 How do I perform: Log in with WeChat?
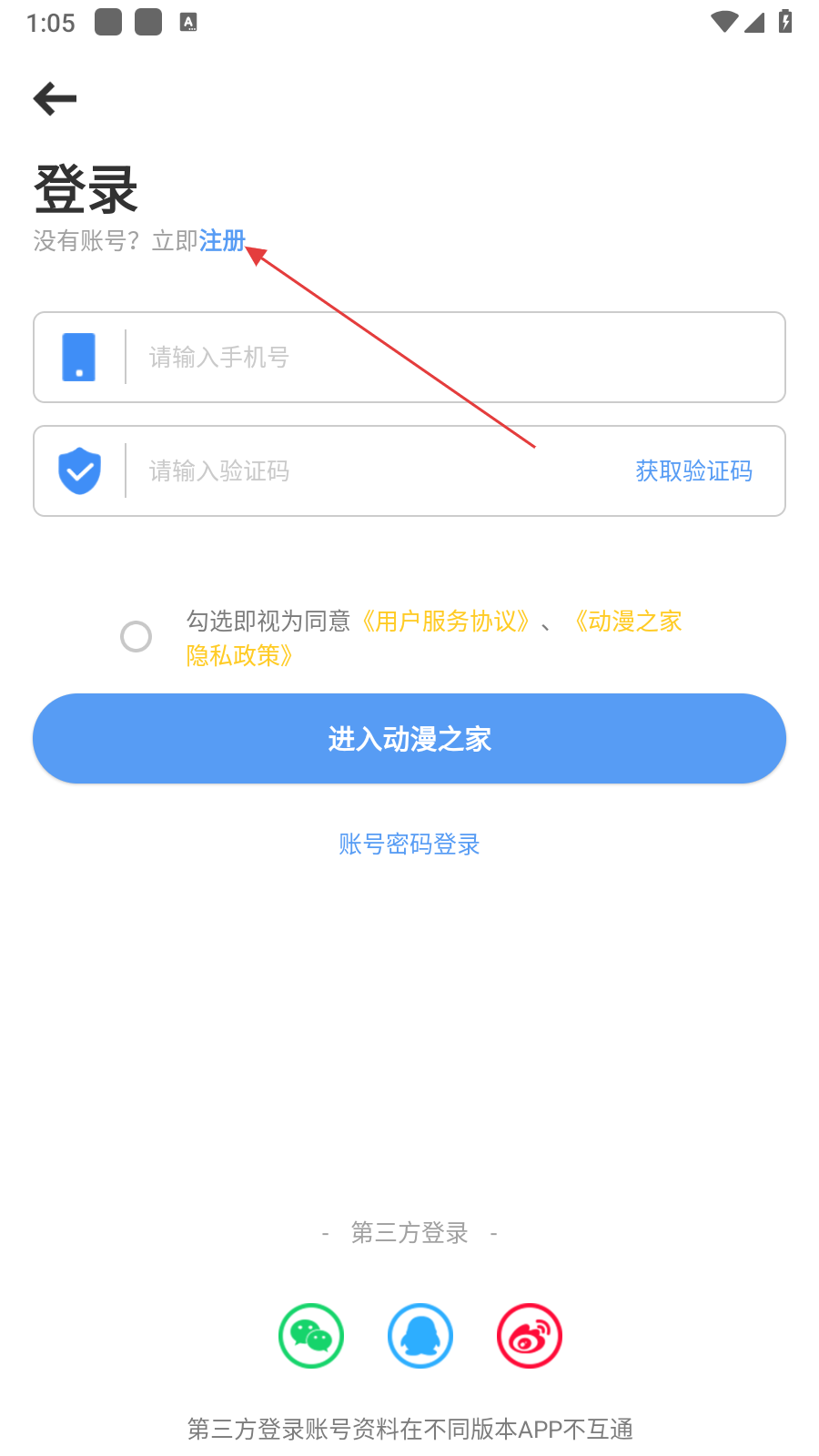[311, 1336]
